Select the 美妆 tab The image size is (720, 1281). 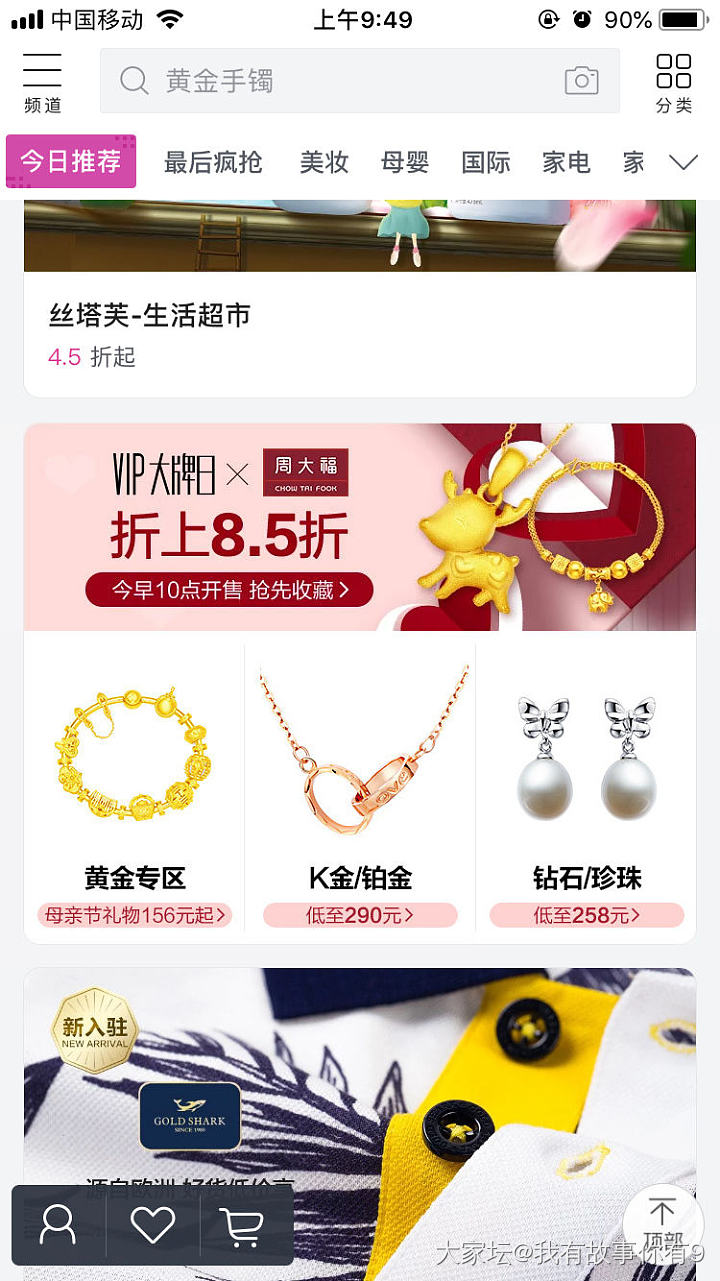pos(324,162)
